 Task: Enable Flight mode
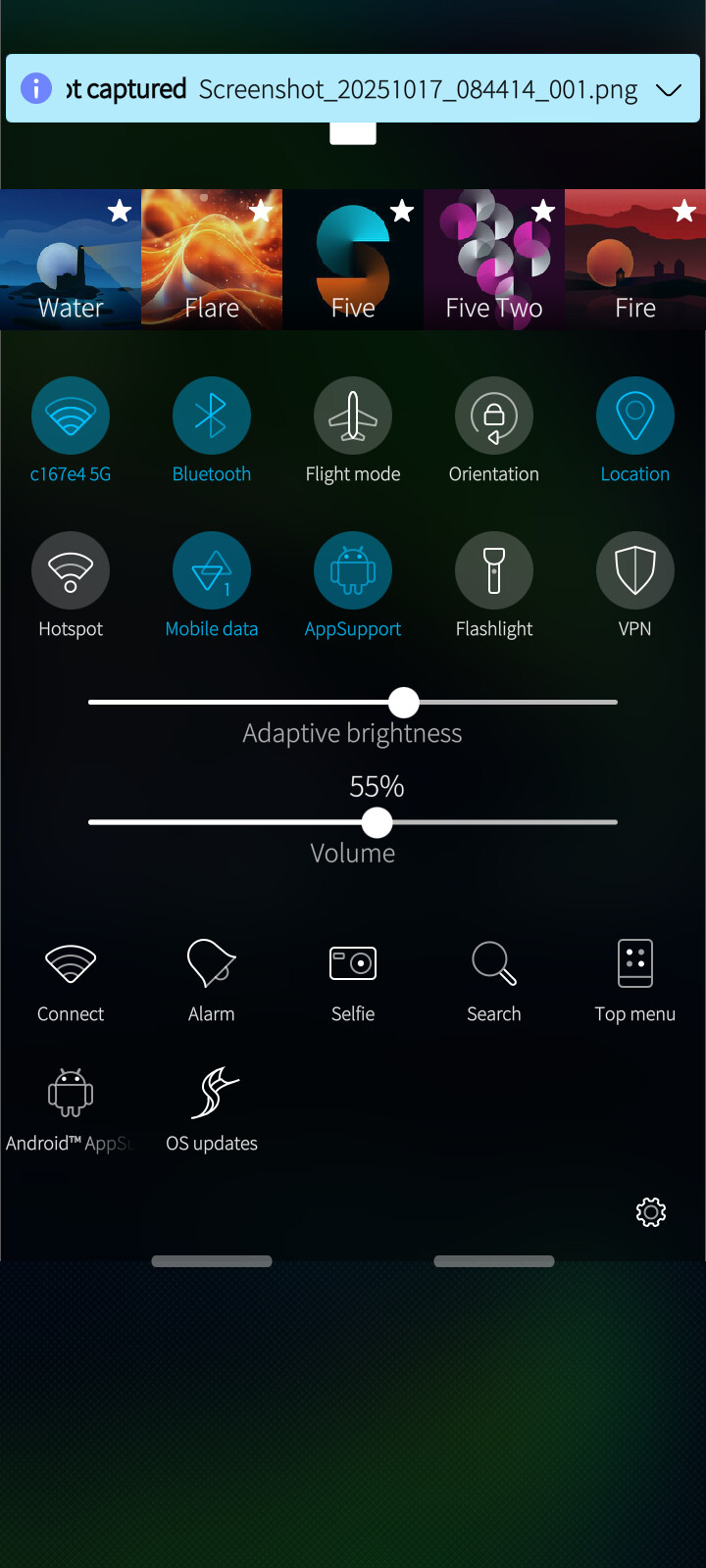pos(353,416)
